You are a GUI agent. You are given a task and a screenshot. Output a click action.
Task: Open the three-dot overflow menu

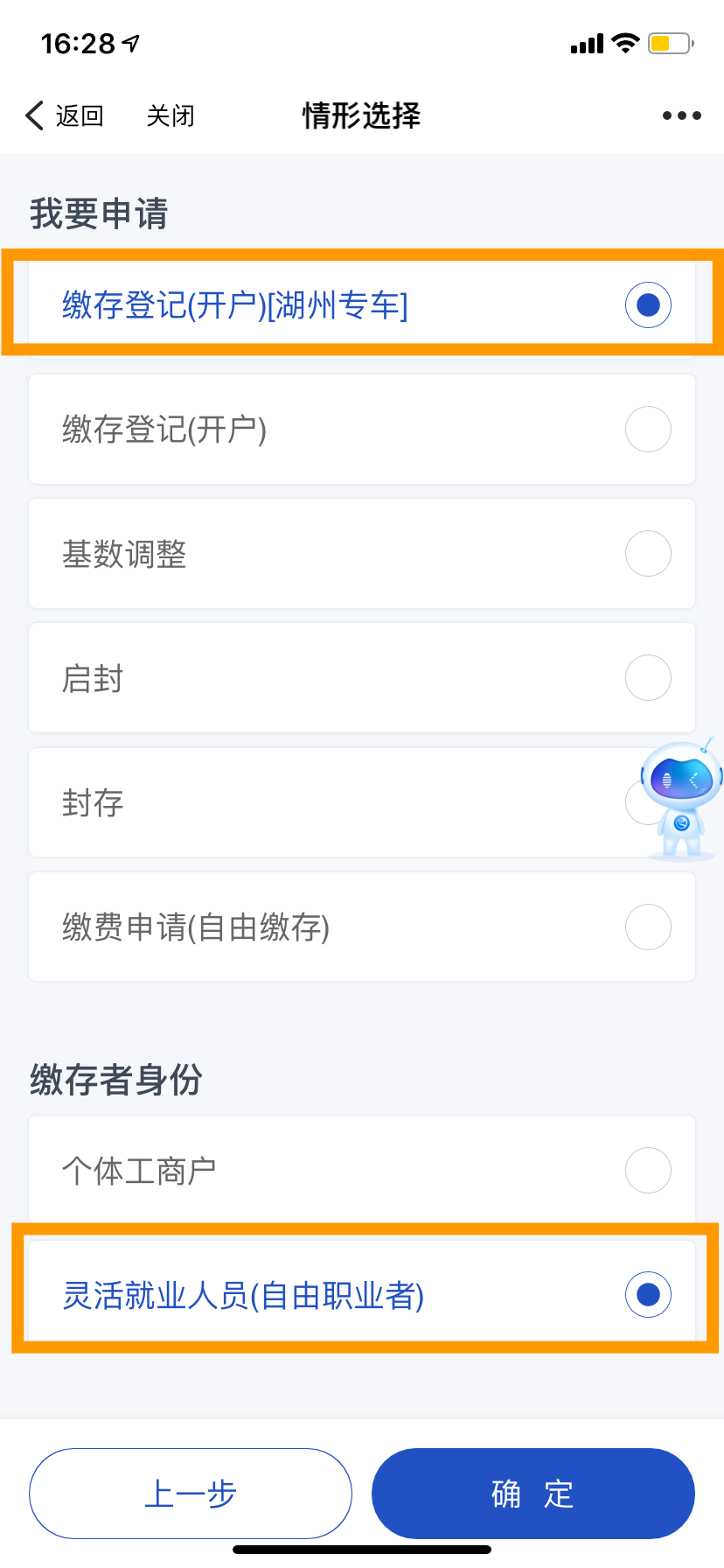point(681,115)
